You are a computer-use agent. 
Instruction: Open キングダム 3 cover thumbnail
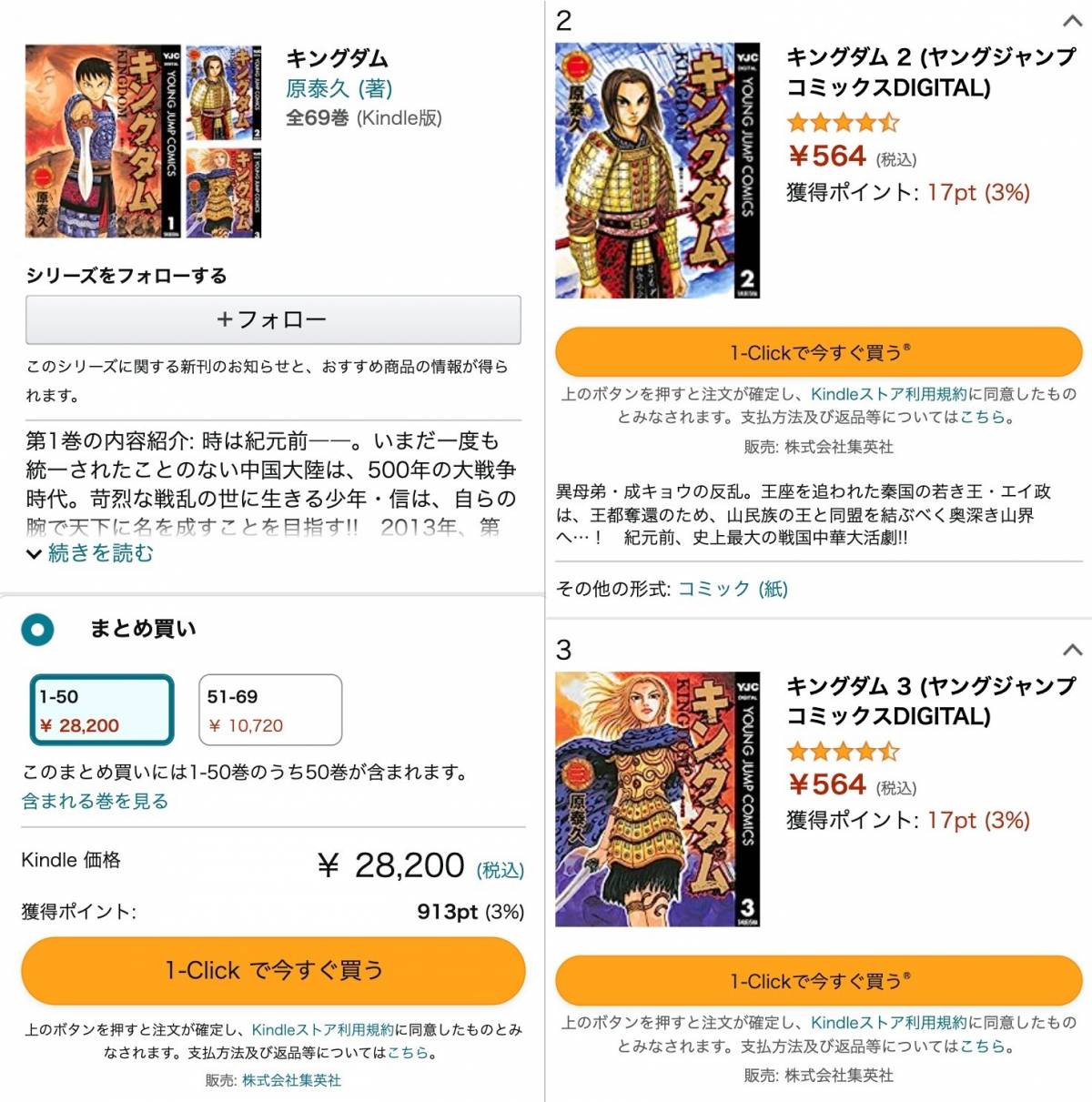click(x=657, y=799)
